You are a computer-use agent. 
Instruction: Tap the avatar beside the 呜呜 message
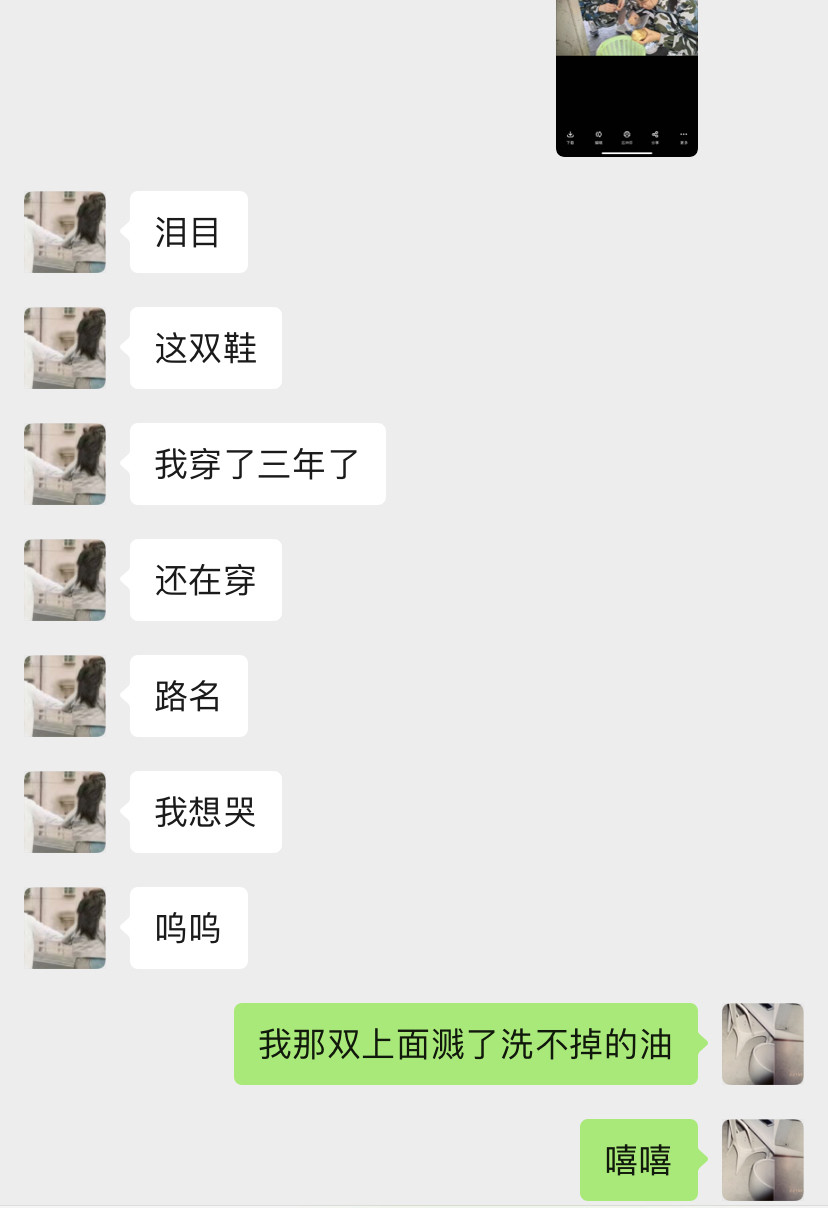click(x=65, y=928)
